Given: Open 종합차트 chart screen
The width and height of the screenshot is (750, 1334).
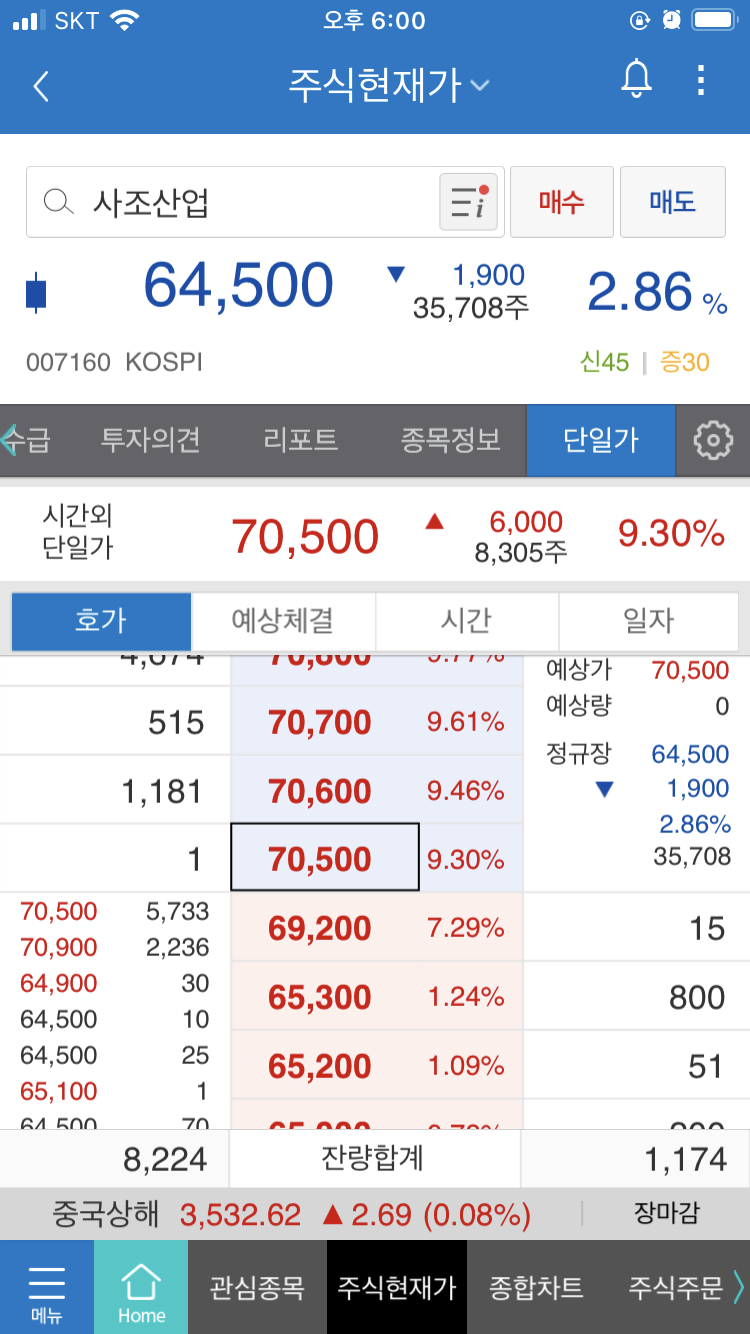Looking at the screenshot, I should pos(536,1288).
